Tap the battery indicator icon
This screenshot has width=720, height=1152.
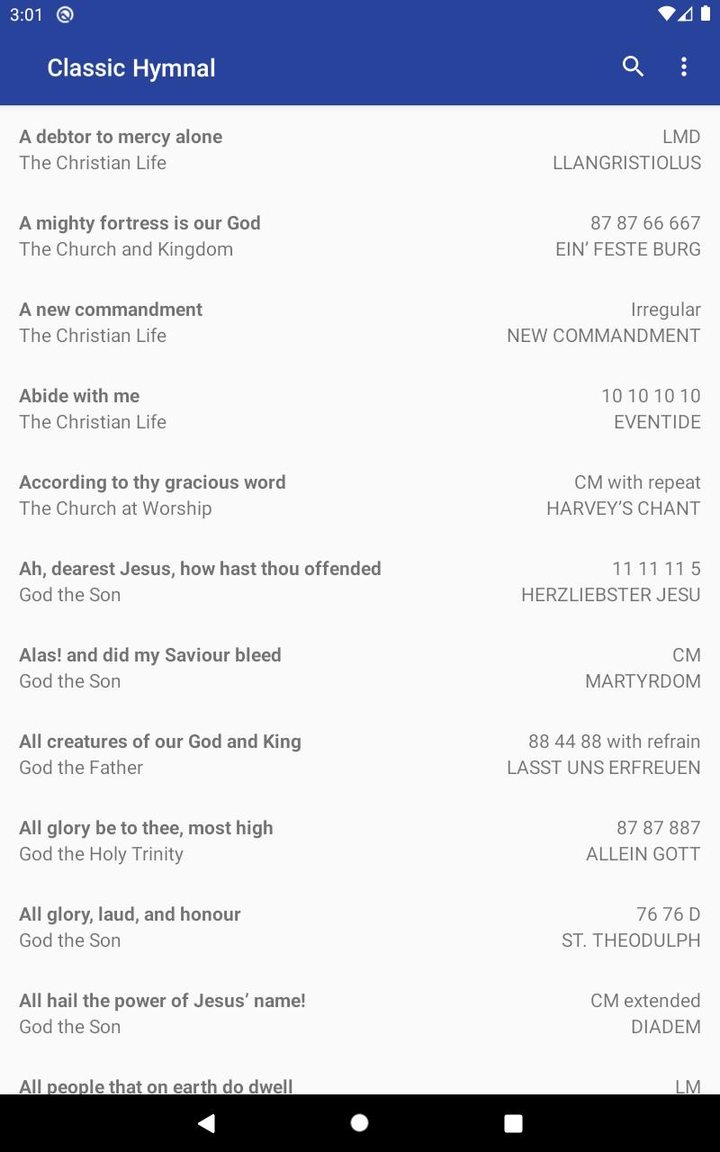(x=706, y=15)
